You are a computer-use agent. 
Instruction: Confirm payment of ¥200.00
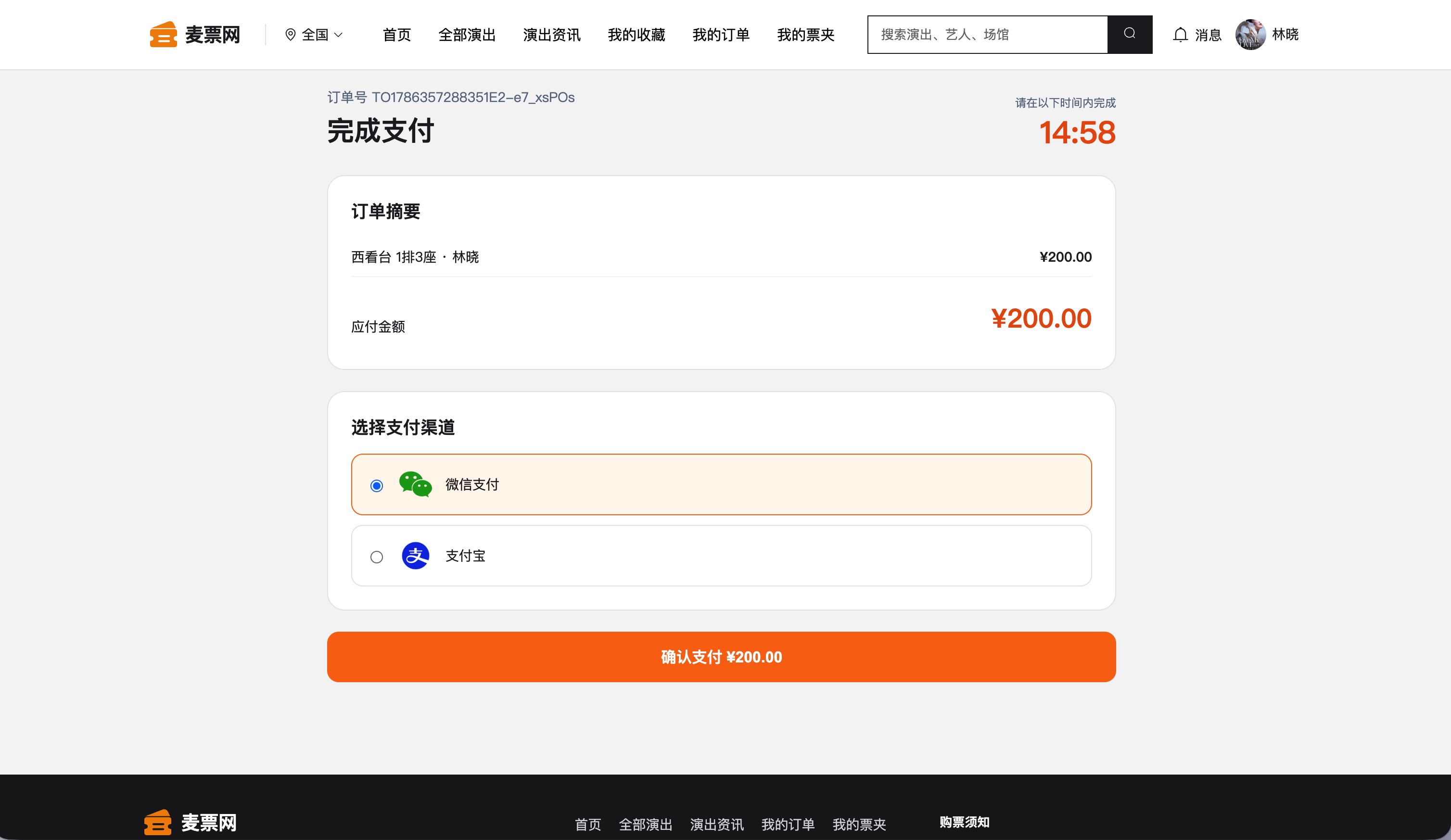[721, 657]
